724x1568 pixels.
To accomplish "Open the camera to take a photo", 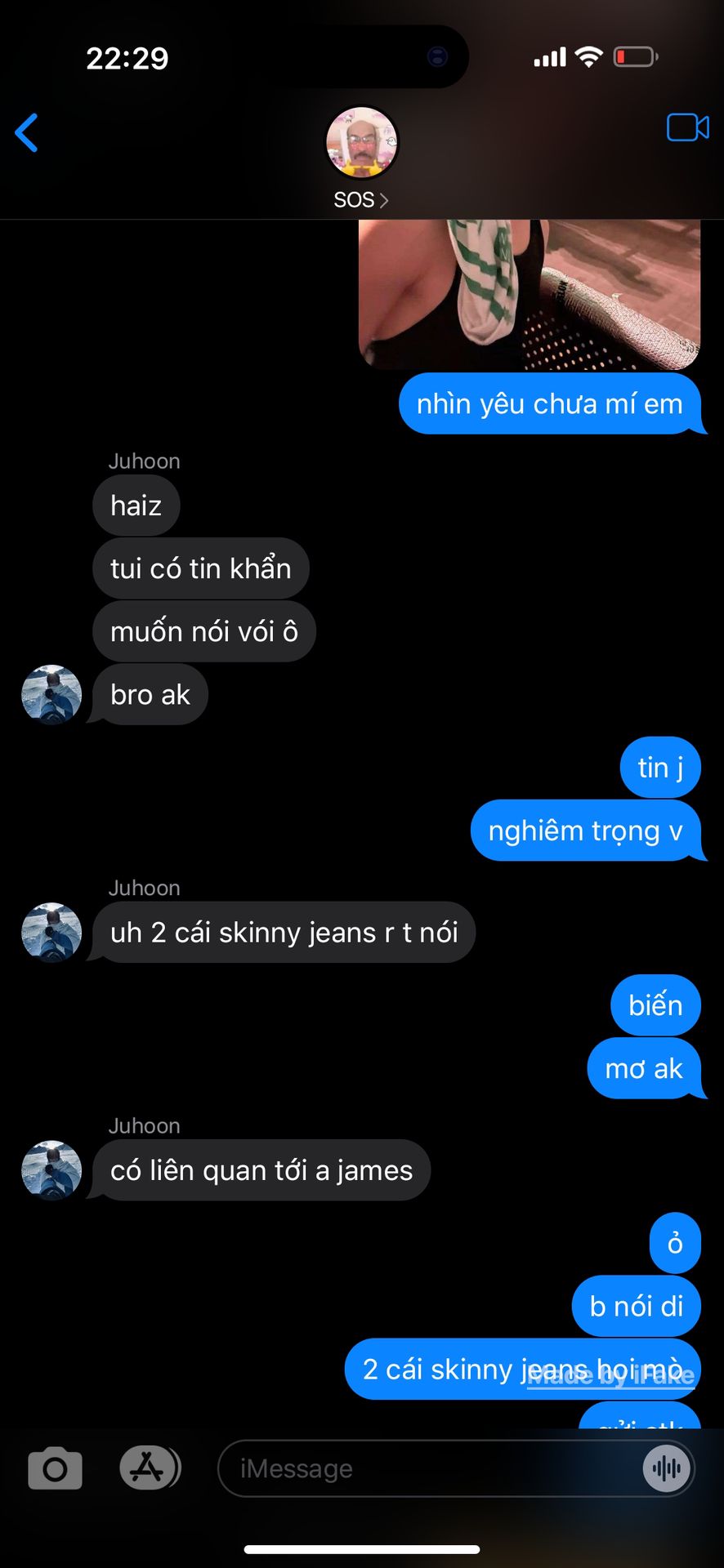I will click(55, 1468).
